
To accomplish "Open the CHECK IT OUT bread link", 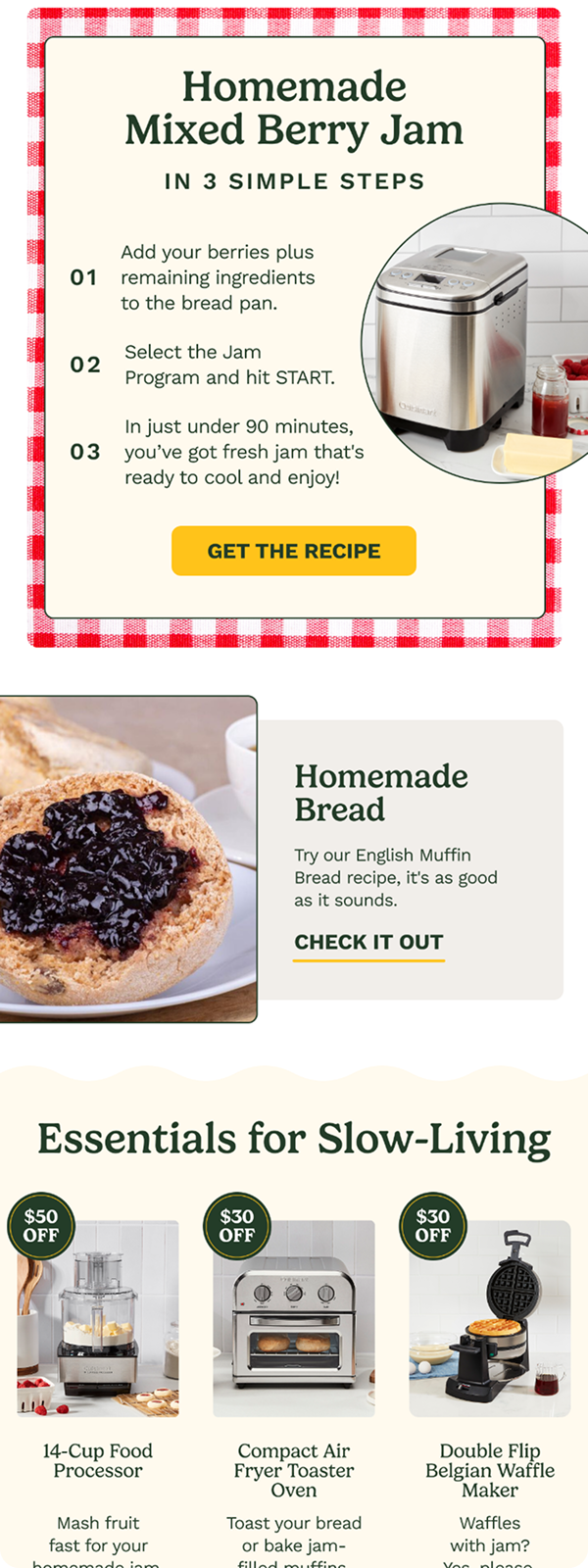I will (368, 943).
